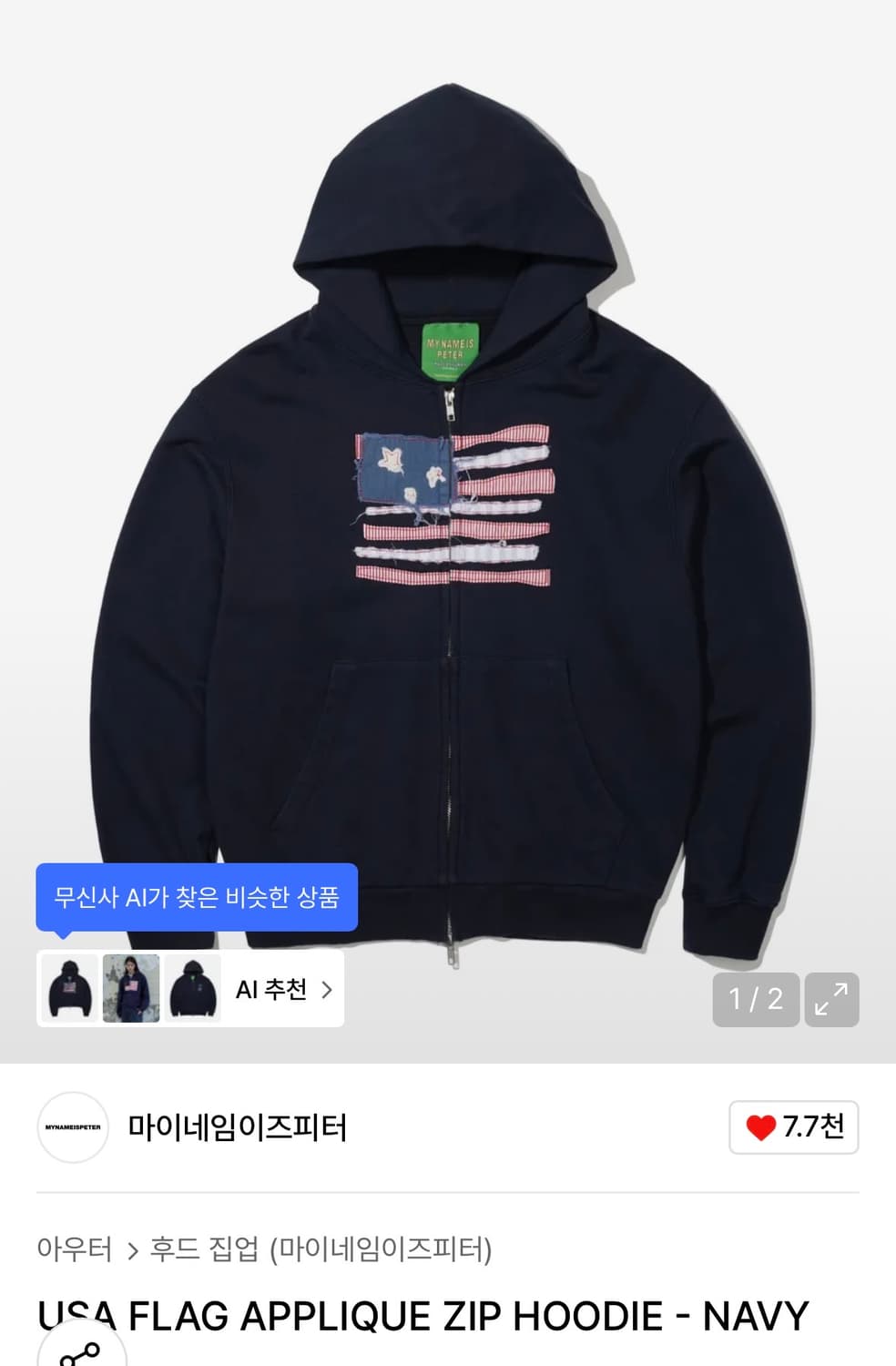Viewport: 896px width, 1366px height.
Task: Tap the blue 무신사 AI tooltip banner
Action: [197, 898]
